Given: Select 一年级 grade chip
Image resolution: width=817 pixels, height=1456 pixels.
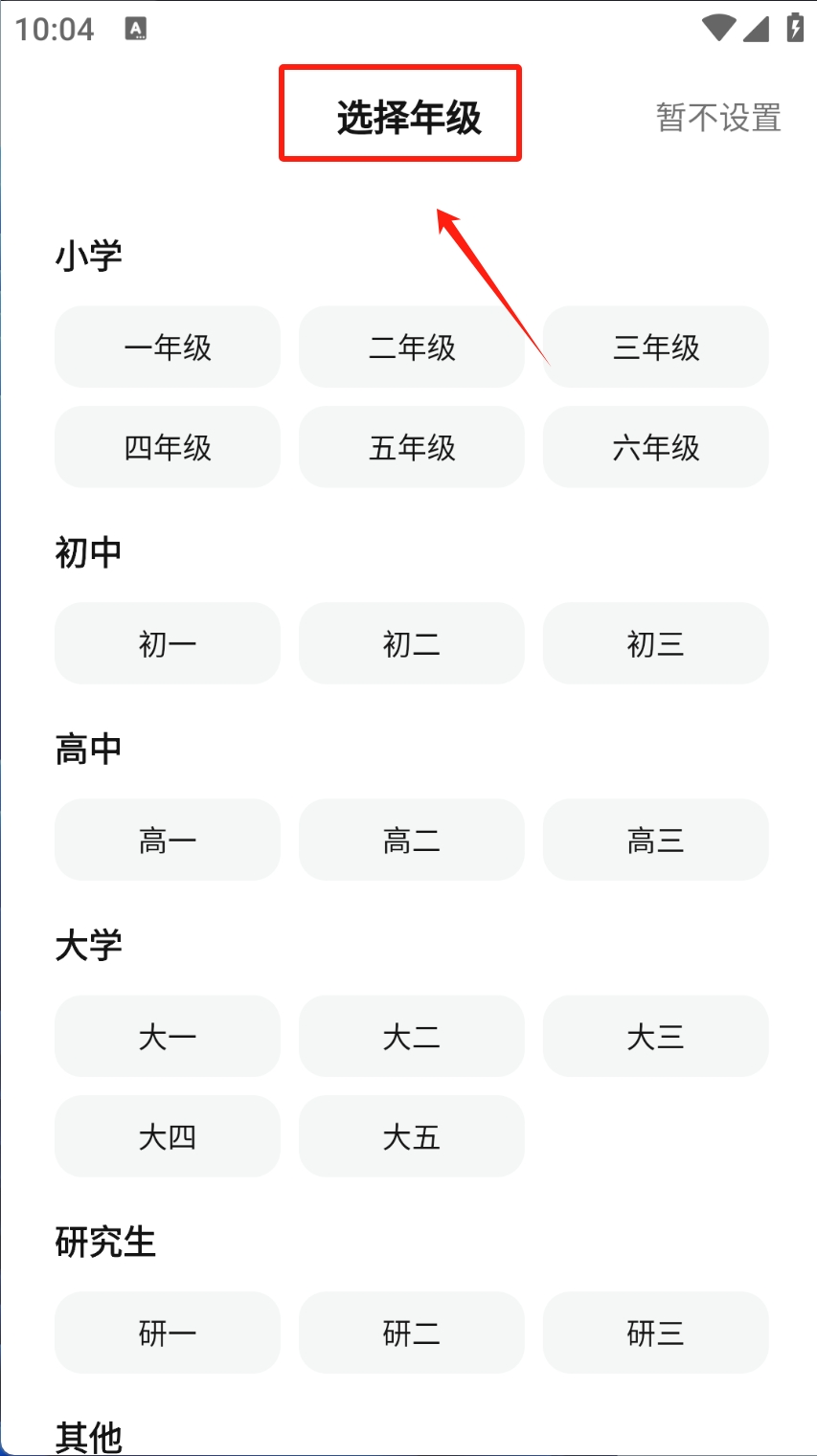Looking at the screenshot, I should (x=168, y=347).
